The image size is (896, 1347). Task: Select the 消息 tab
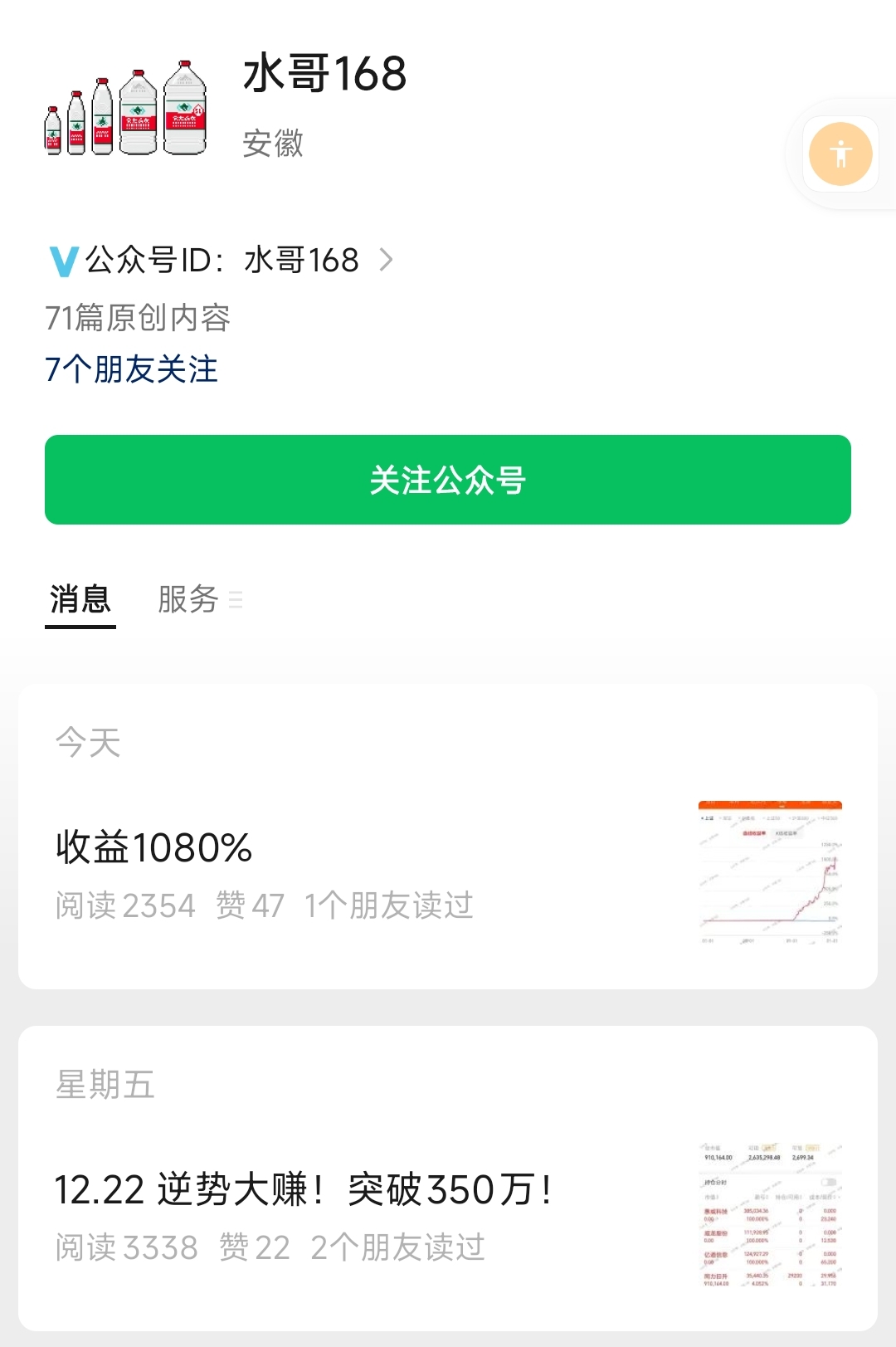(80, 599)
